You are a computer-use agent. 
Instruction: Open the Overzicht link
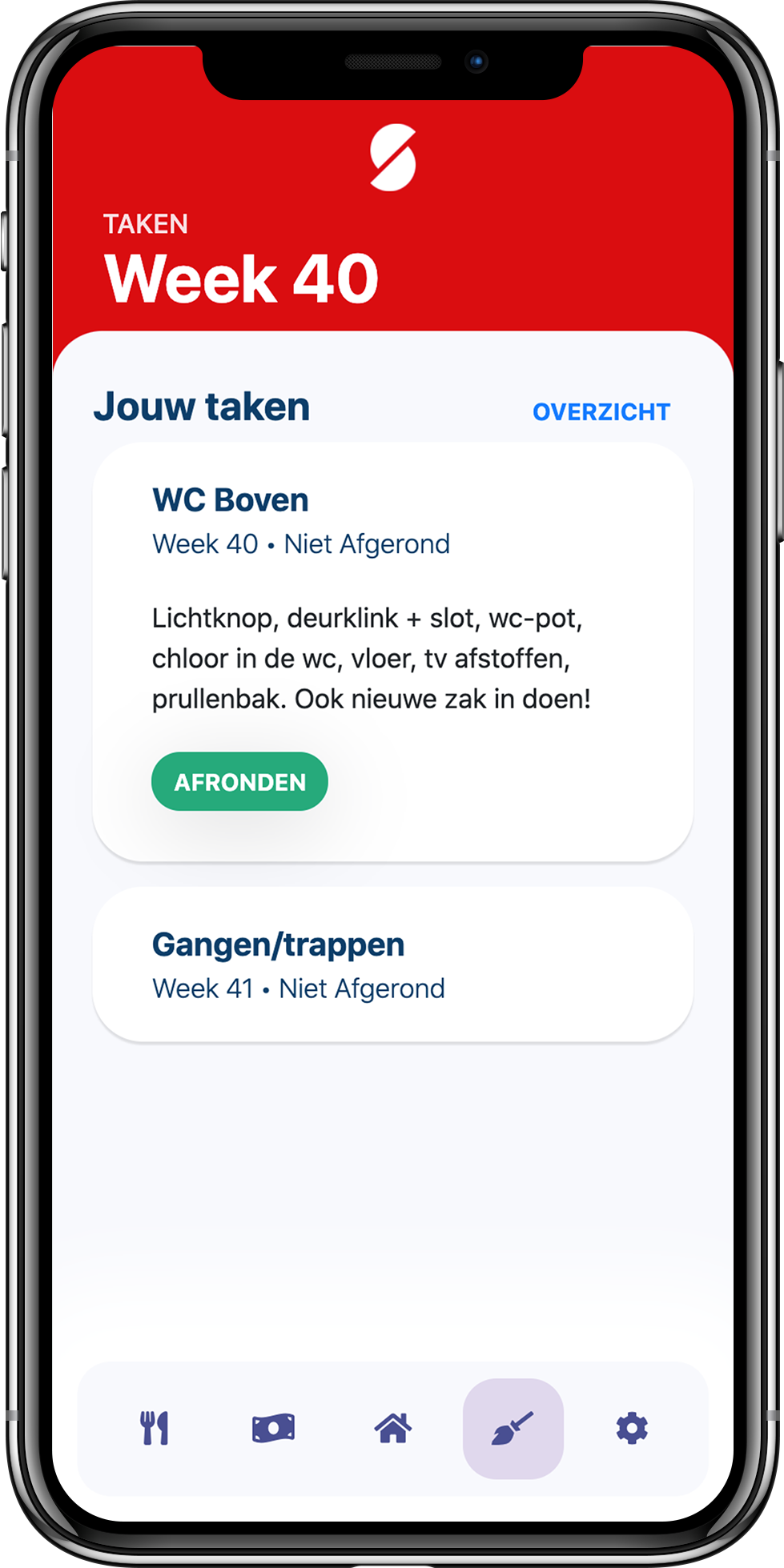[601, 411]
